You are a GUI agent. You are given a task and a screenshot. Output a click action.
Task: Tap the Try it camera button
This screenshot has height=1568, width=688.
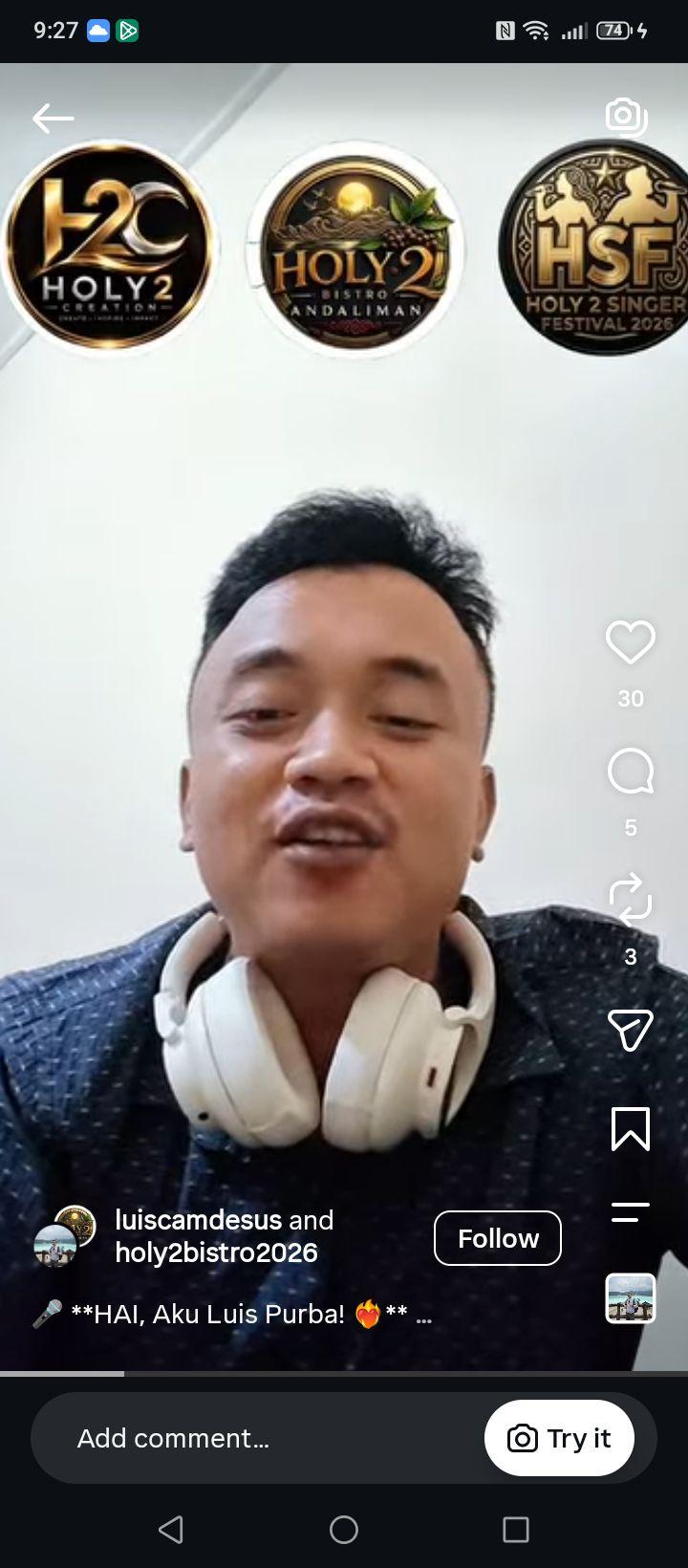click(559, 1438)
